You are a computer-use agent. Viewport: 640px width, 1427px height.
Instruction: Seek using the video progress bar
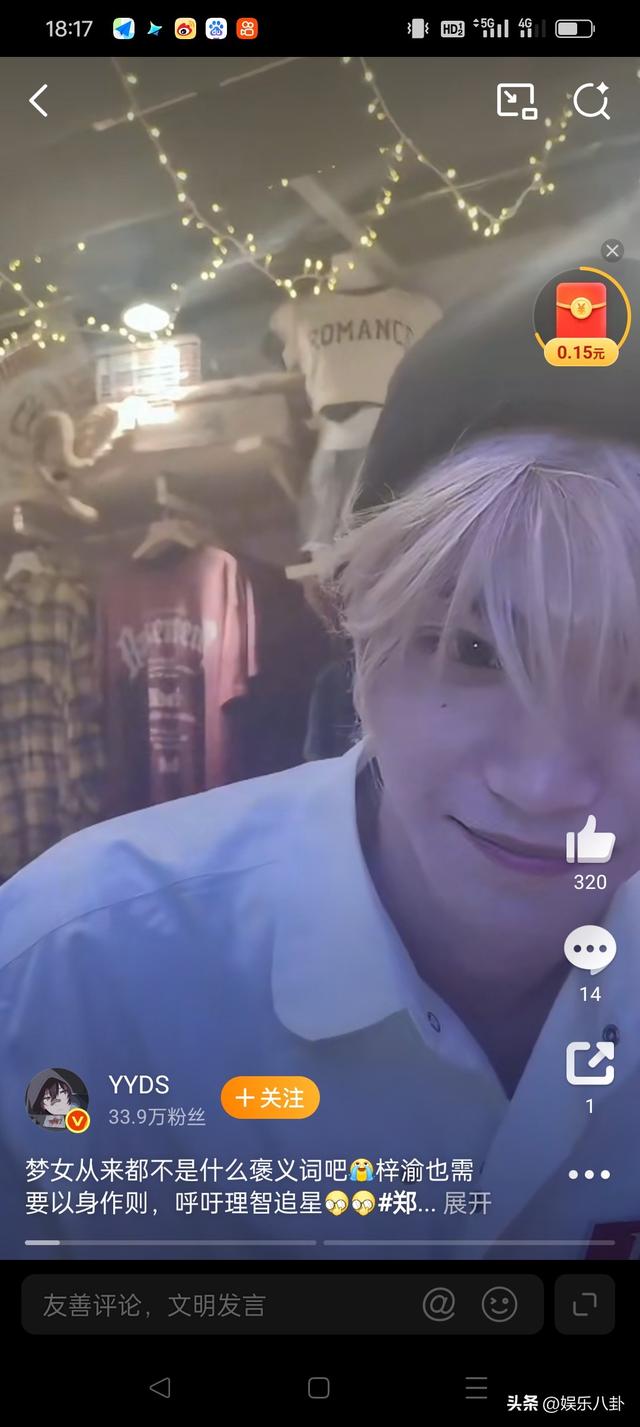(320, 1243)
